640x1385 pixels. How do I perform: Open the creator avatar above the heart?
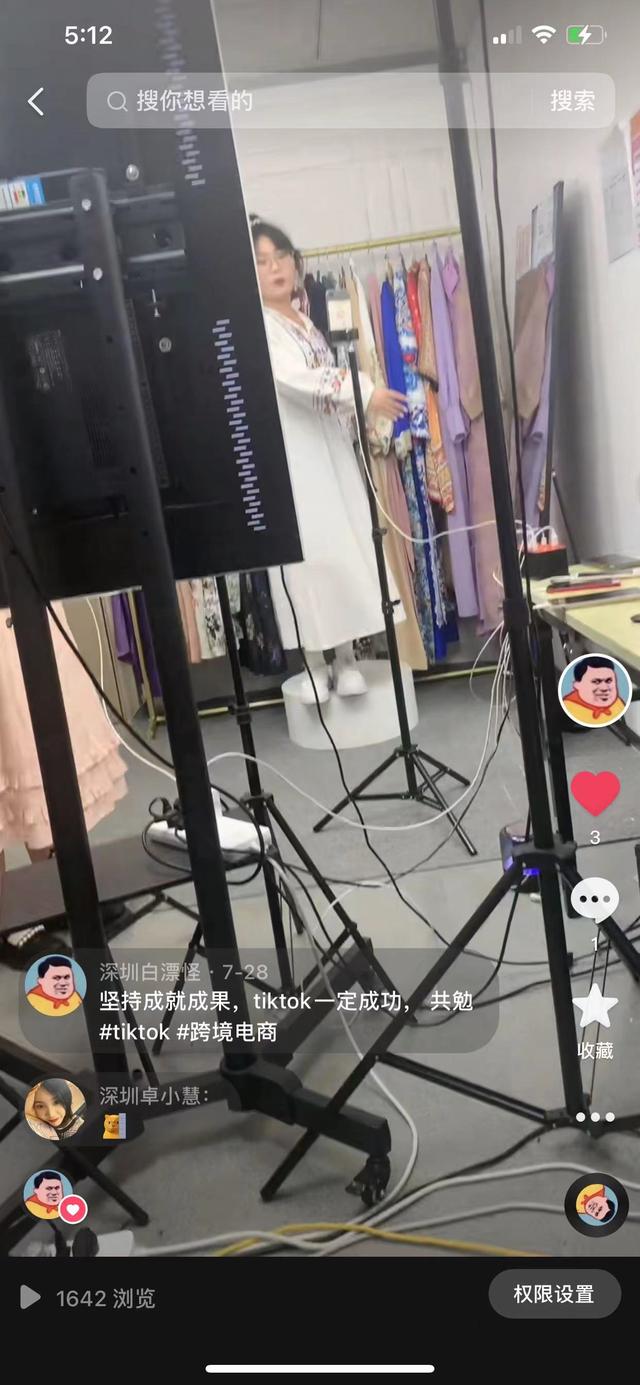(x=594, y=691)
